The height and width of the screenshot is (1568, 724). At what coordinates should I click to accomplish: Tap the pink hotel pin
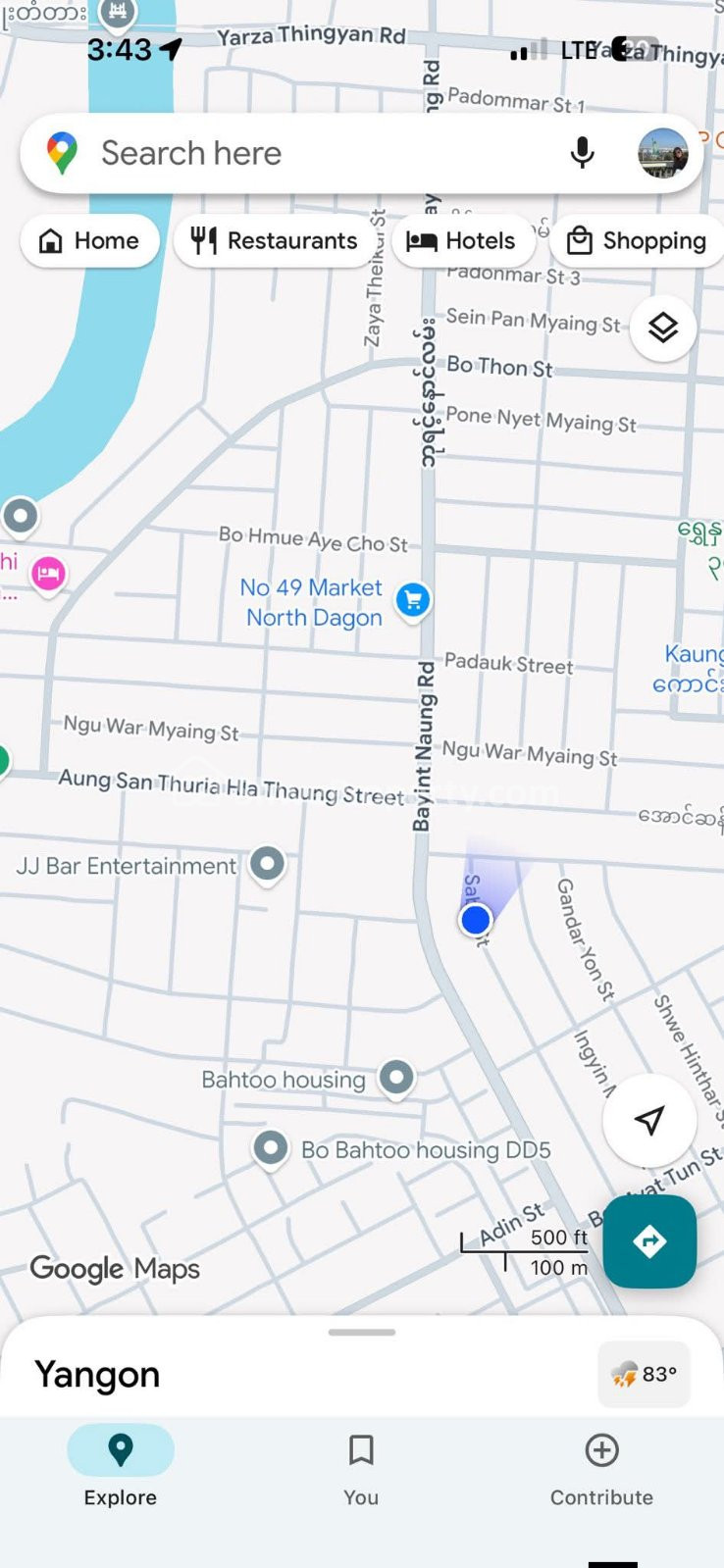click(x=48, y=573)
